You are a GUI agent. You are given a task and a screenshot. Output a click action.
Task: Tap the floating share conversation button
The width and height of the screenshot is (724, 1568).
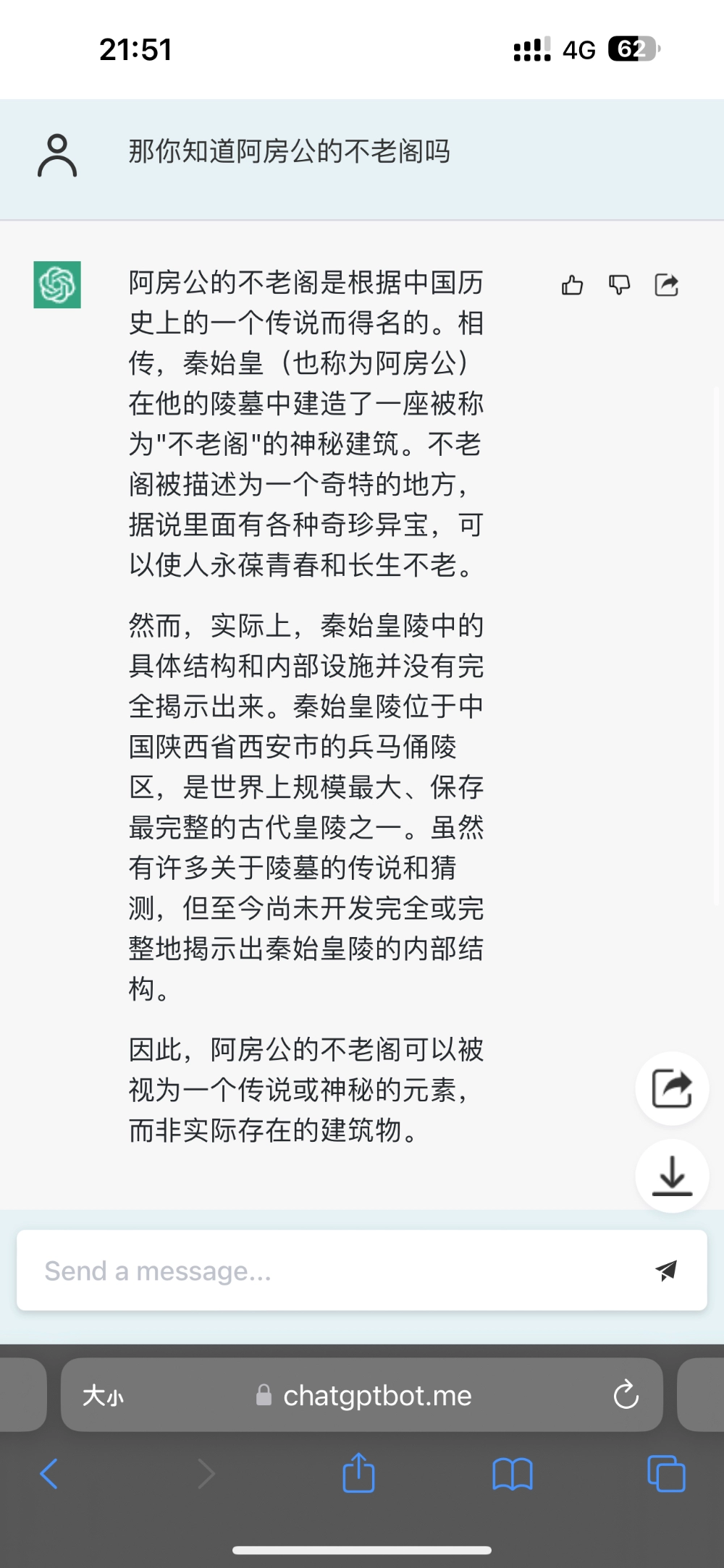[x=672, y=1088]
